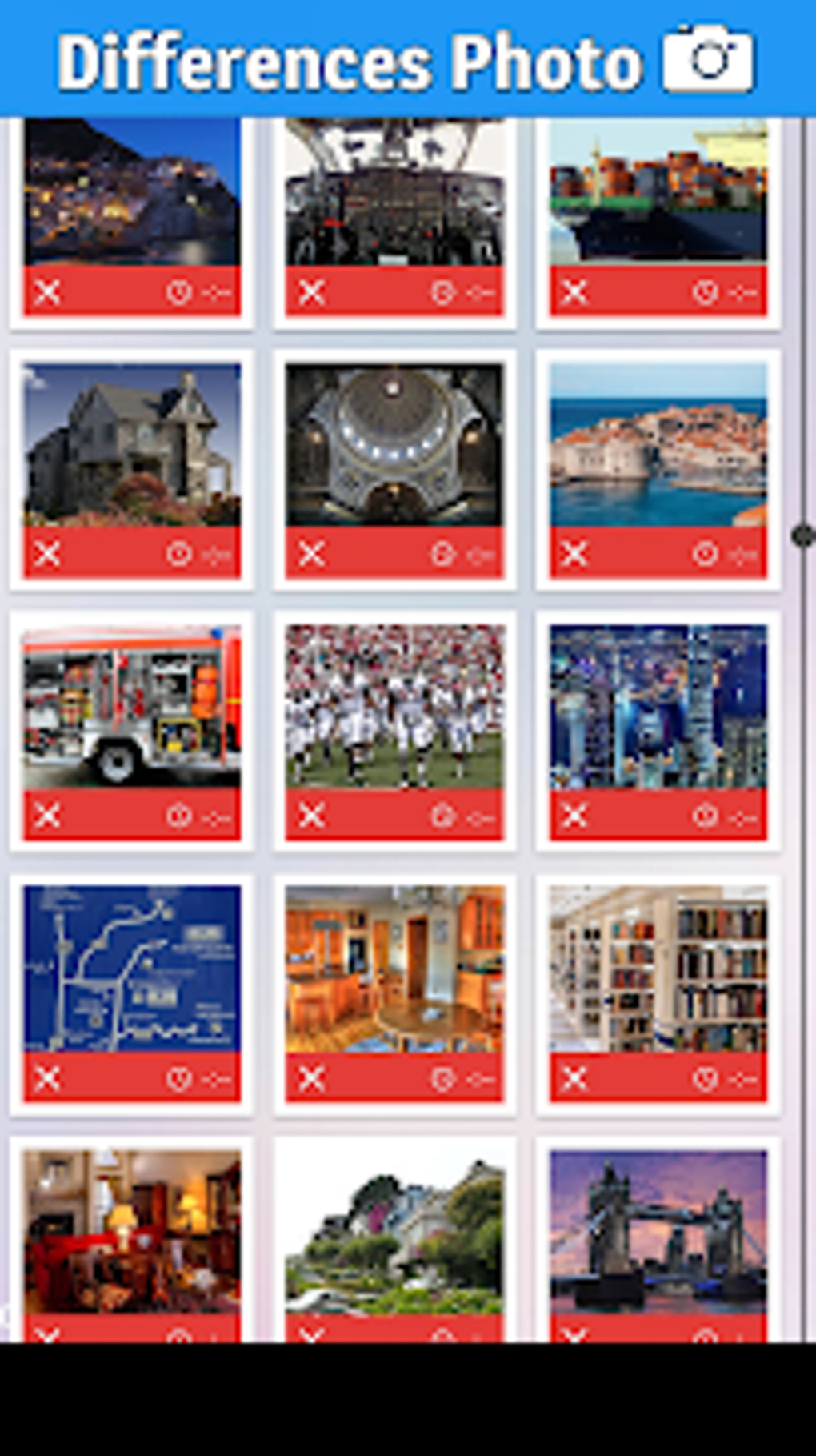Choose the old gray house photo level

tap(132, 445)
